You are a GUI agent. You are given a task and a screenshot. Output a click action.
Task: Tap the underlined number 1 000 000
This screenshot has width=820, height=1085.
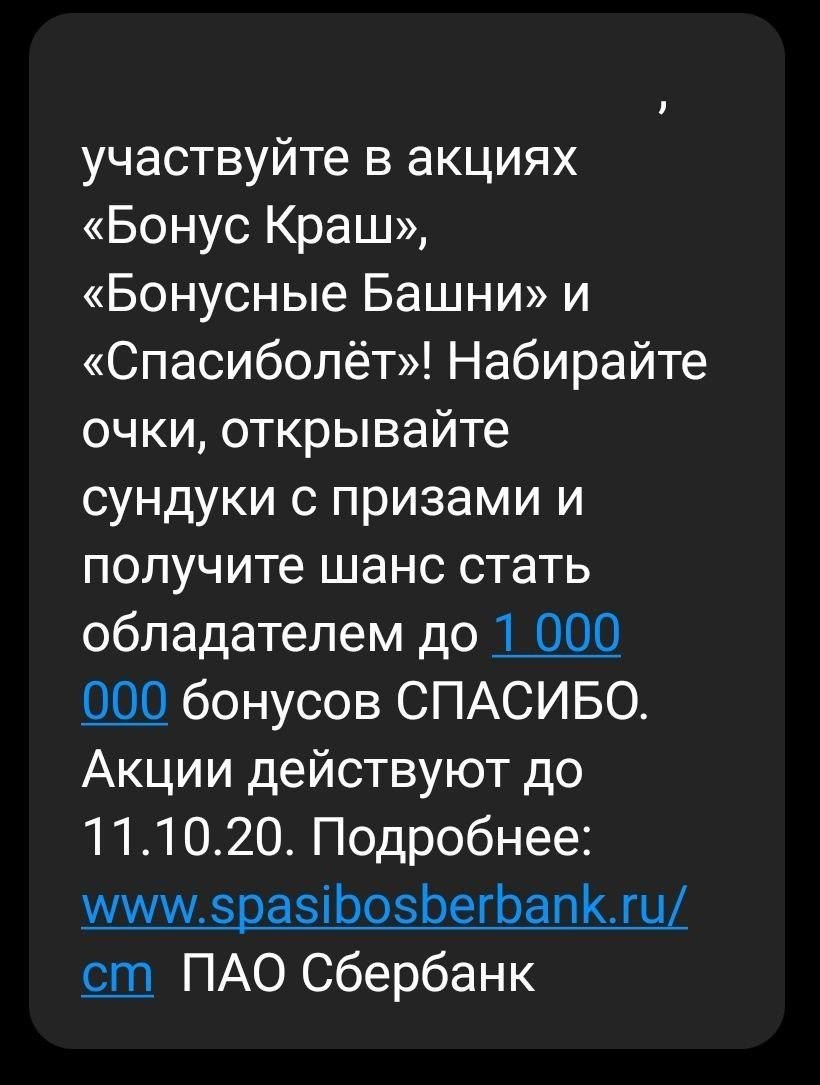click(x=557, y=636)
